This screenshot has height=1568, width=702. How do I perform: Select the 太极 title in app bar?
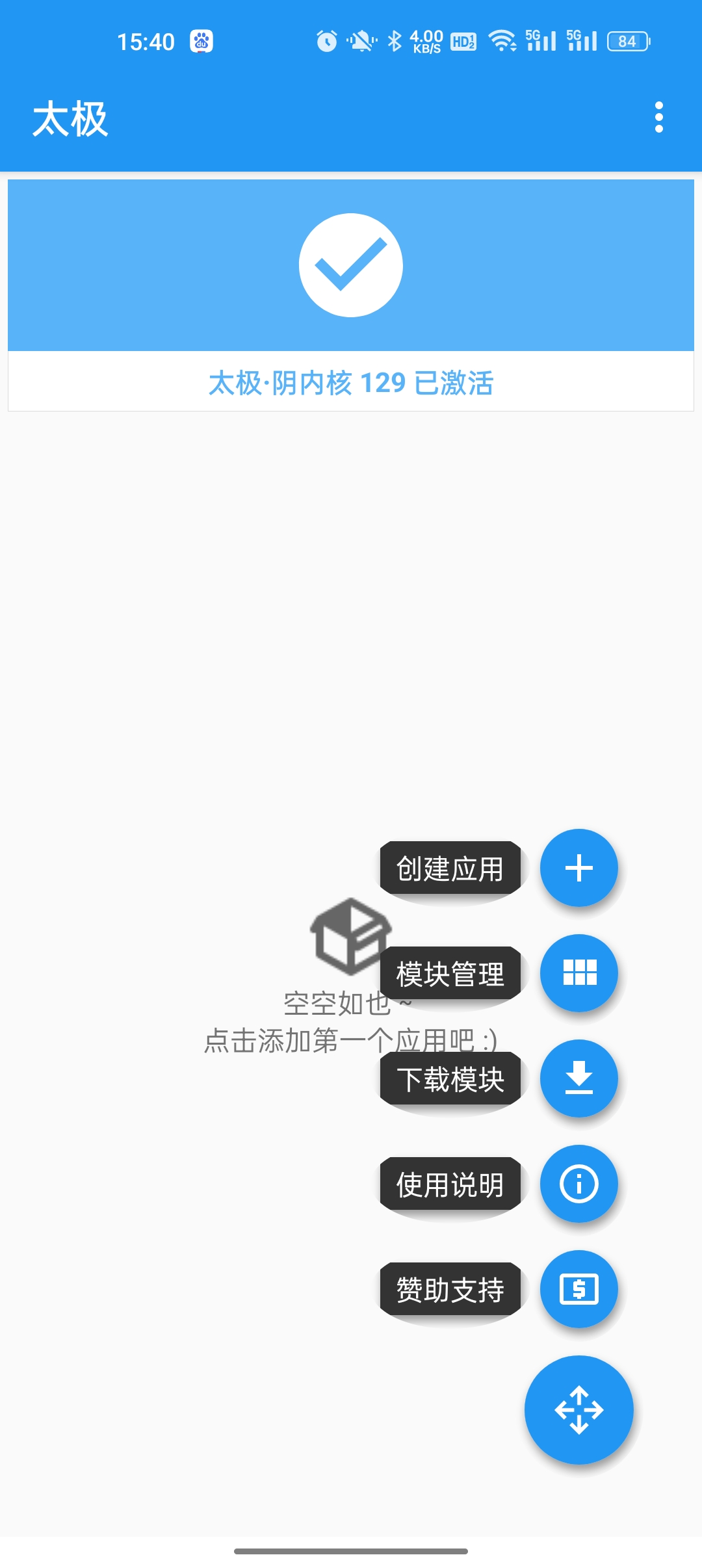[71, 119]
